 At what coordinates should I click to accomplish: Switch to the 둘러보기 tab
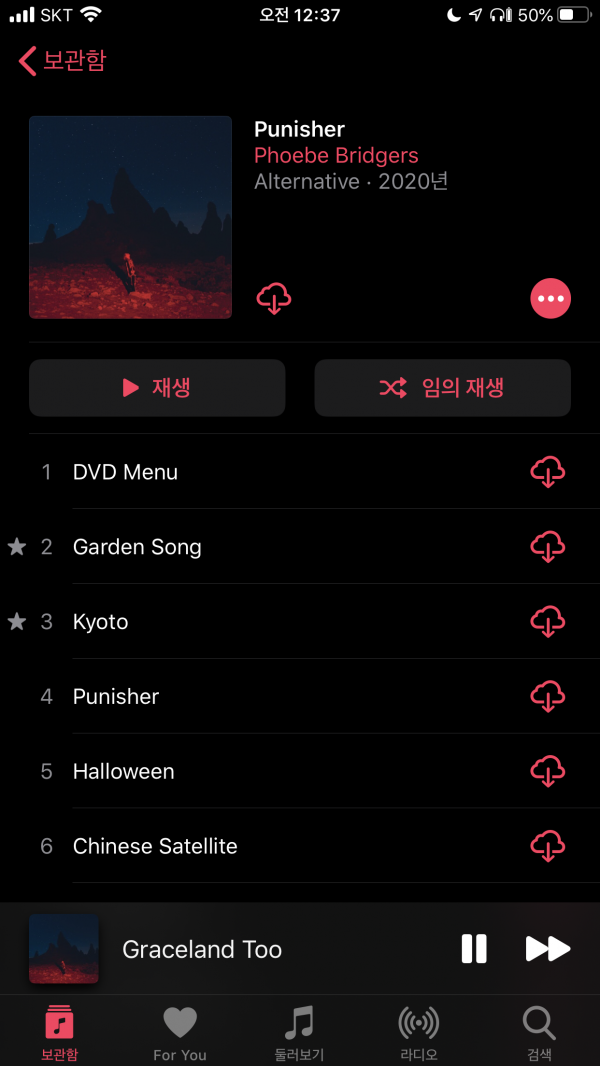pos(299,1032)
